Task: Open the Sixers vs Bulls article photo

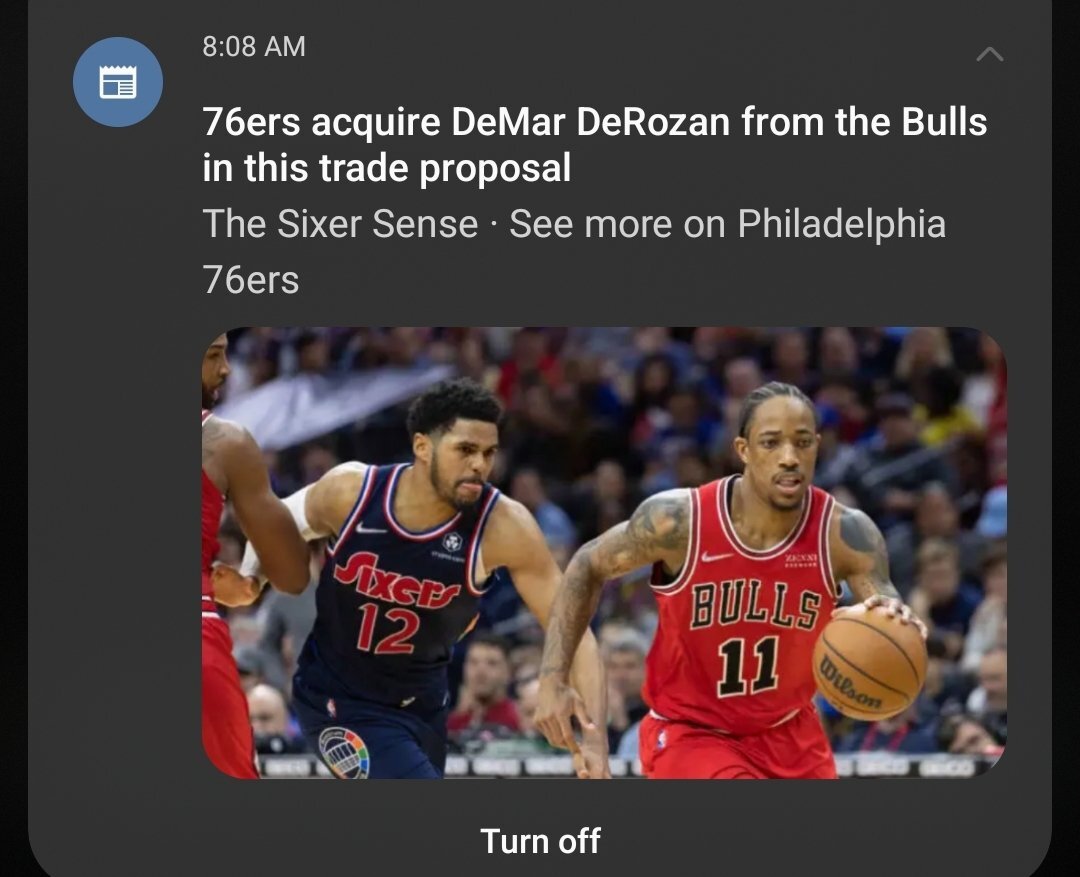Action: point(604,553)
